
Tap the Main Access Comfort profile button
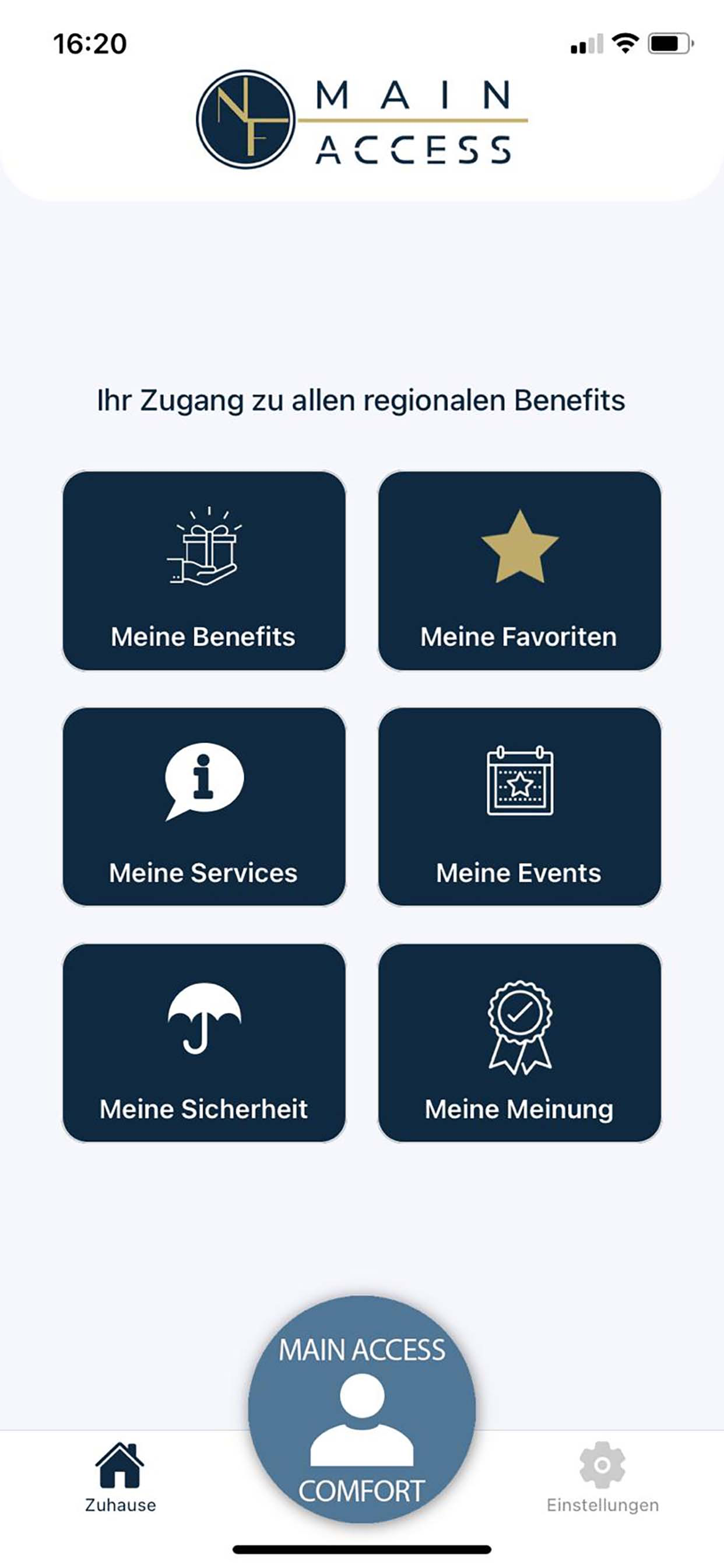[x=362, y=1409]
